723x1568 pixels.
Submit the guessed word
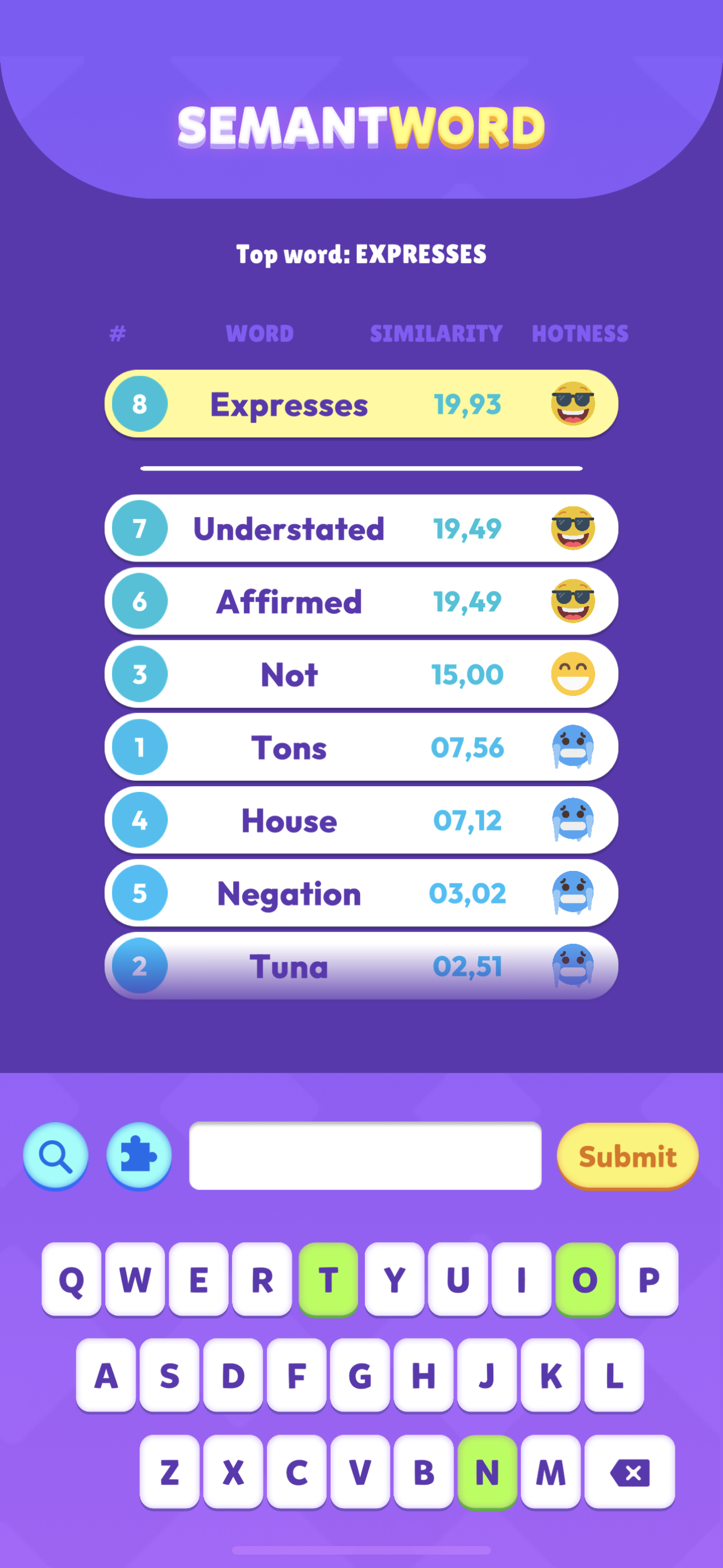627,1155
